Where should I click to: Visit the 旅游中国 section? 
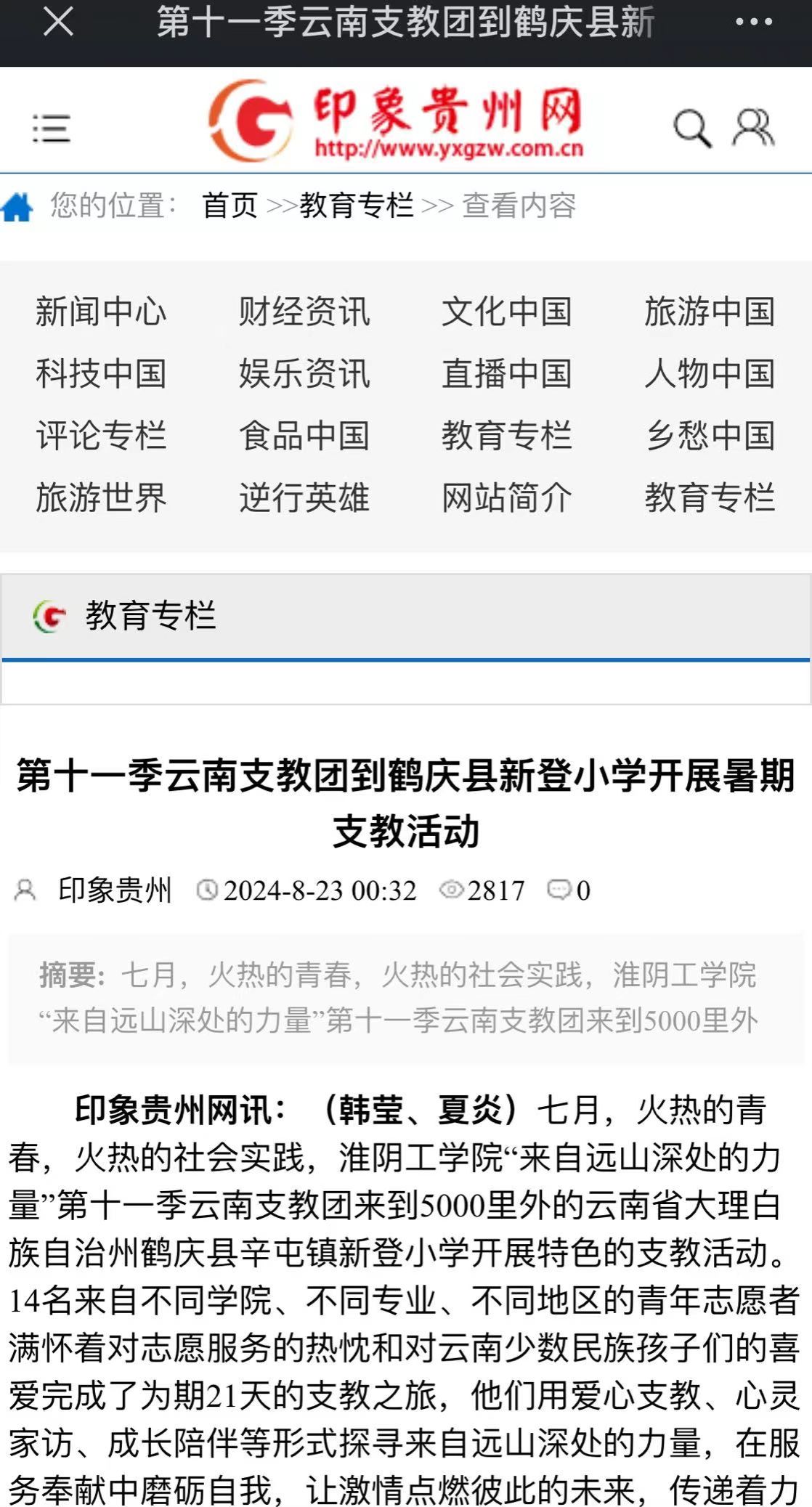click(710, 312)
